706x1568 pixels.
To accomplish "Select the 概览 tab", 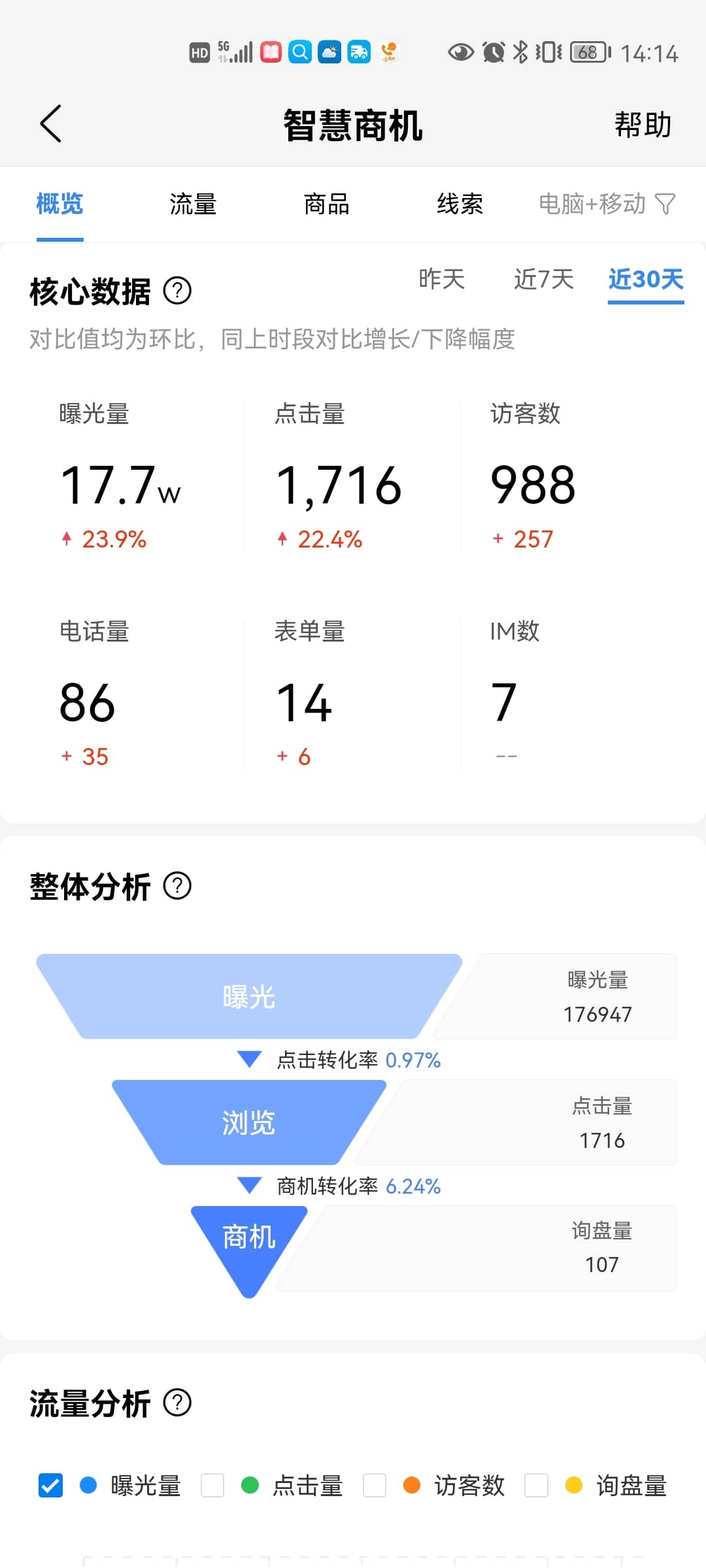I will (59, 204).
